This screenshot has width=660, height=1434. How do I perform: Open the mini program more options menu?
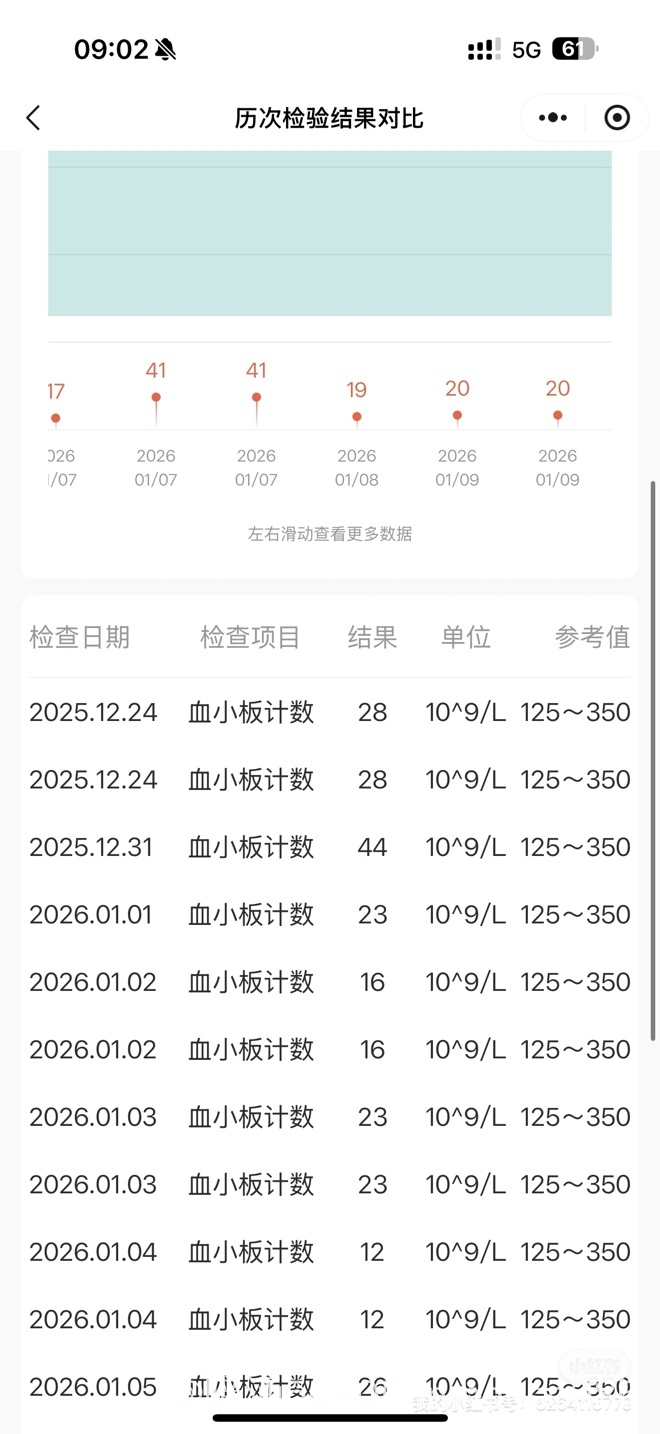(553, 118)
